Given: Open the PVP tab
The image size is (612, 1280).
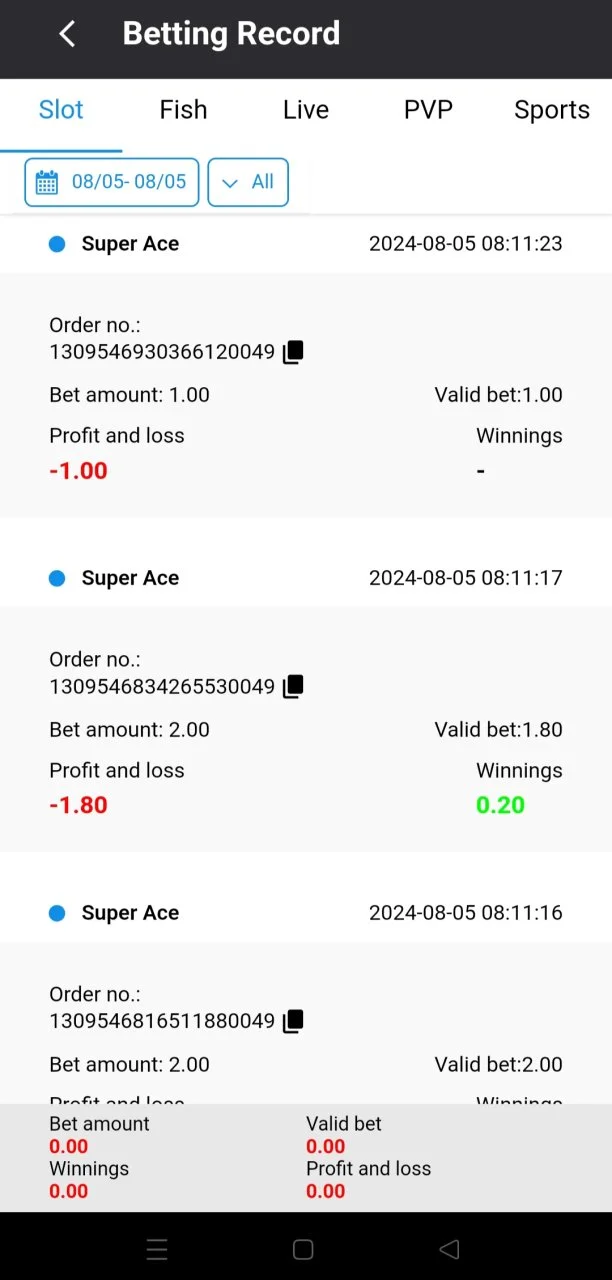Looking at the screenshot, I should 428,110.
